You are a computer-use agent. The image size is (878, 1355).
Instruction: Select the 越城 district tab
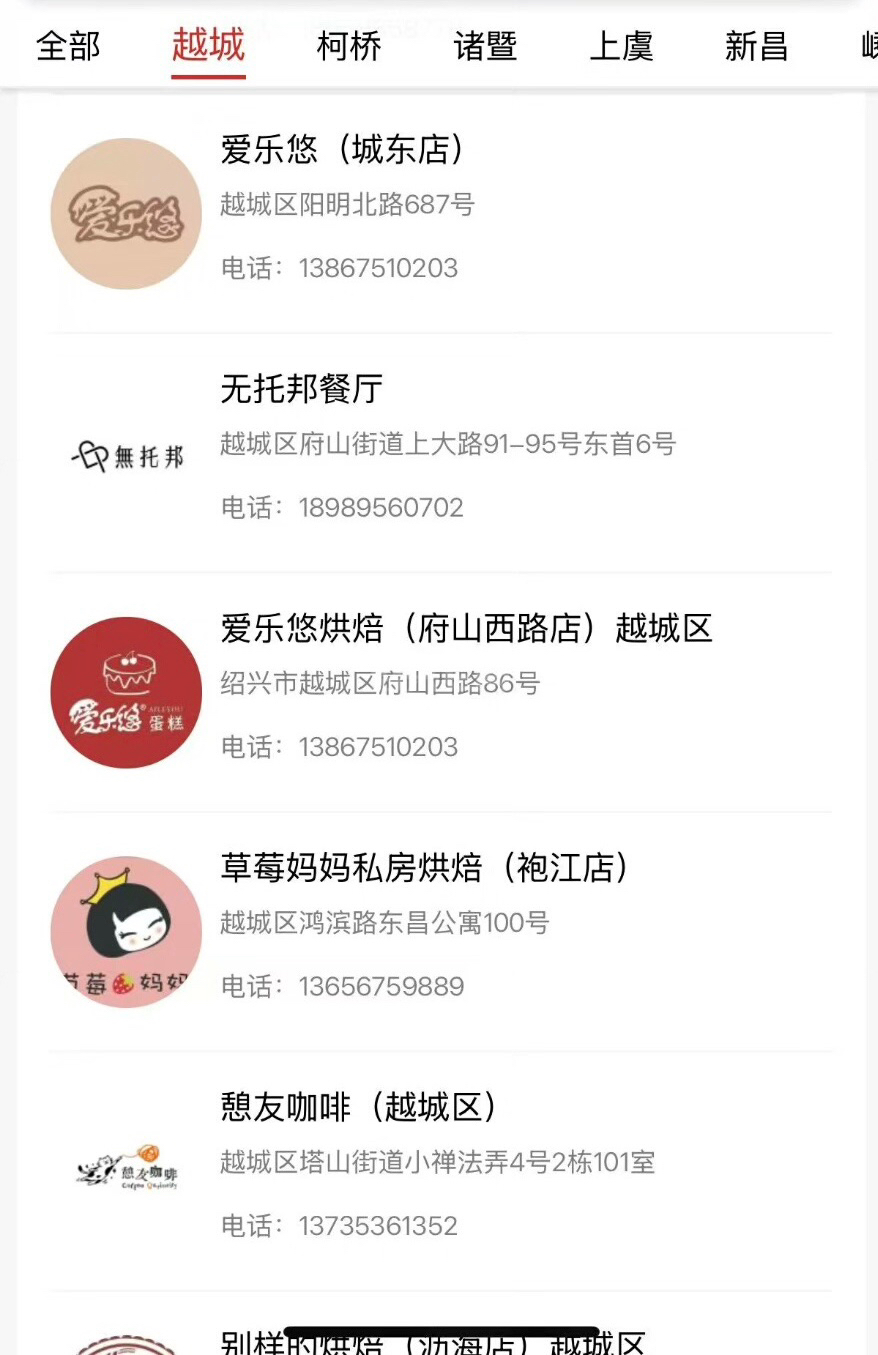tap(208, 46)
